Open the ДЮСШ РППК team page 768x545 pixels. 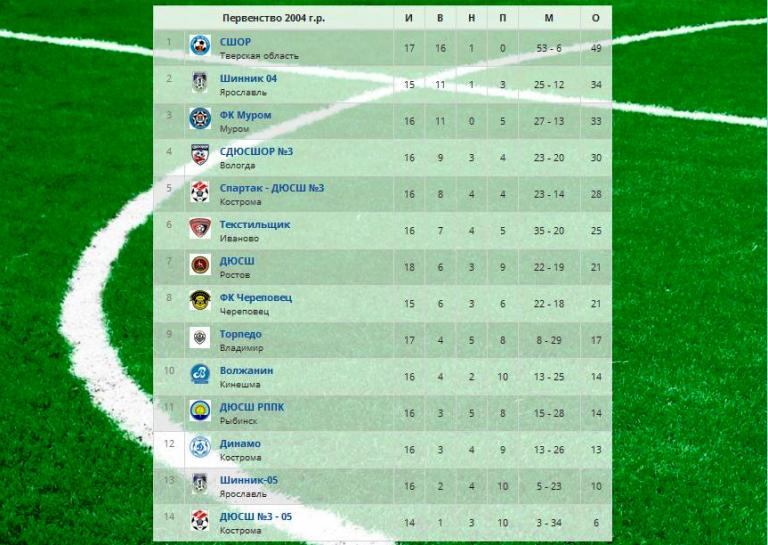tap(251, 407)
